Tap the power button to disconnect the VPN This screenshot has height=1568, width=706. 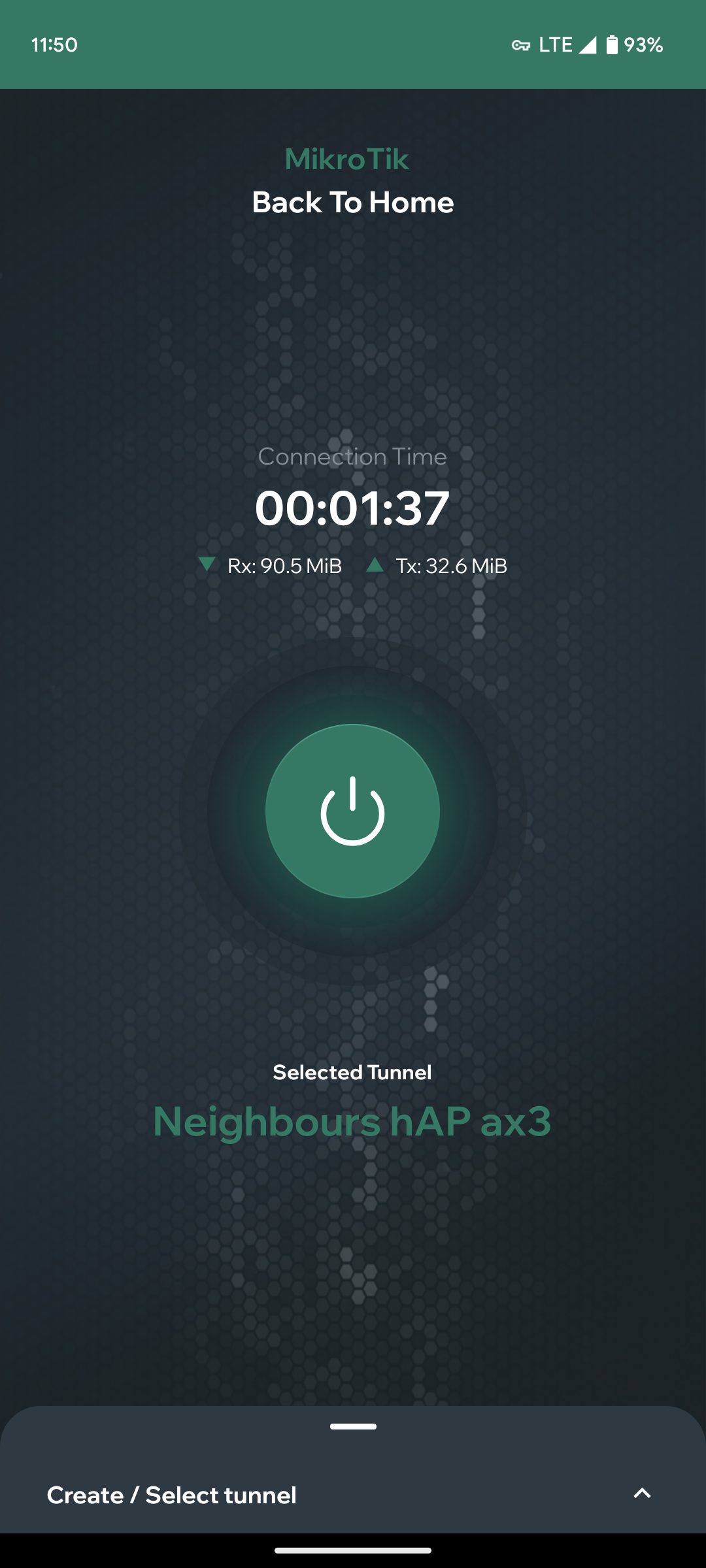352,811
